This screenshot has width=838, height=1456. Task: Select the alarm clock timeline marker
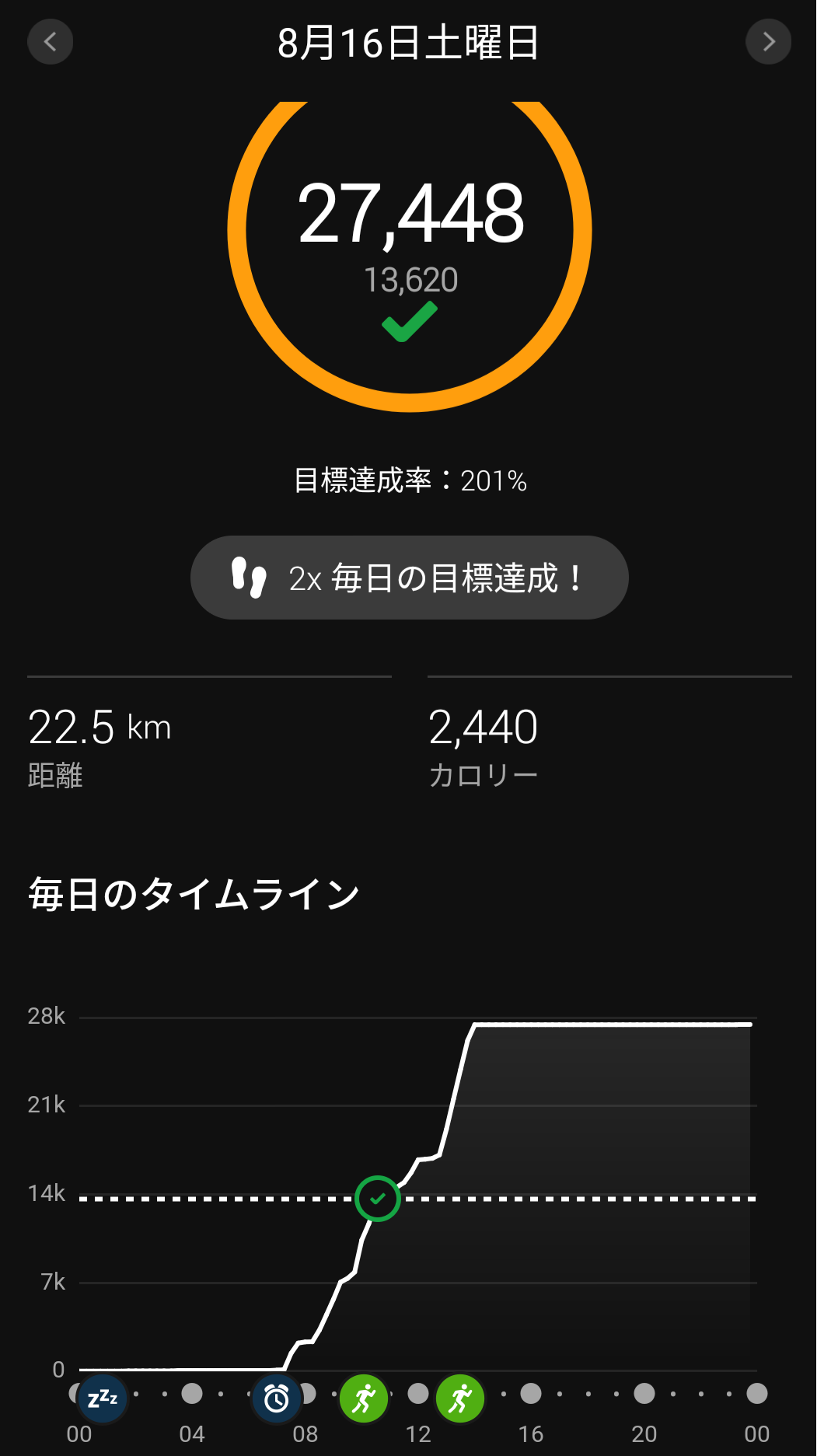click(277, 1398)
